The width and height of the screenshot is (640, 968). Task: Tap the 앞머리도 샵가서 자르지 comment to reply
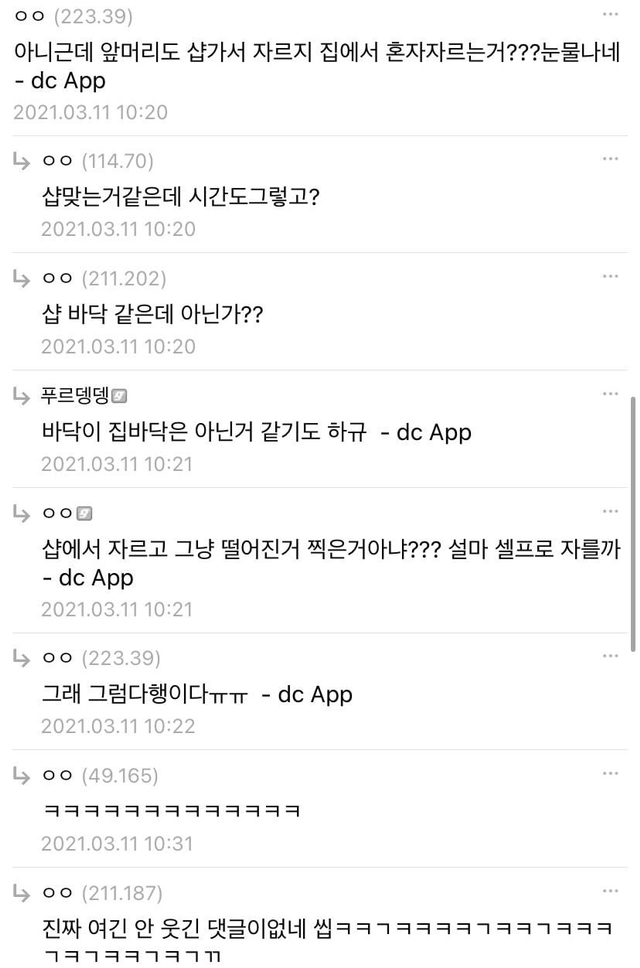pos(317,66)
